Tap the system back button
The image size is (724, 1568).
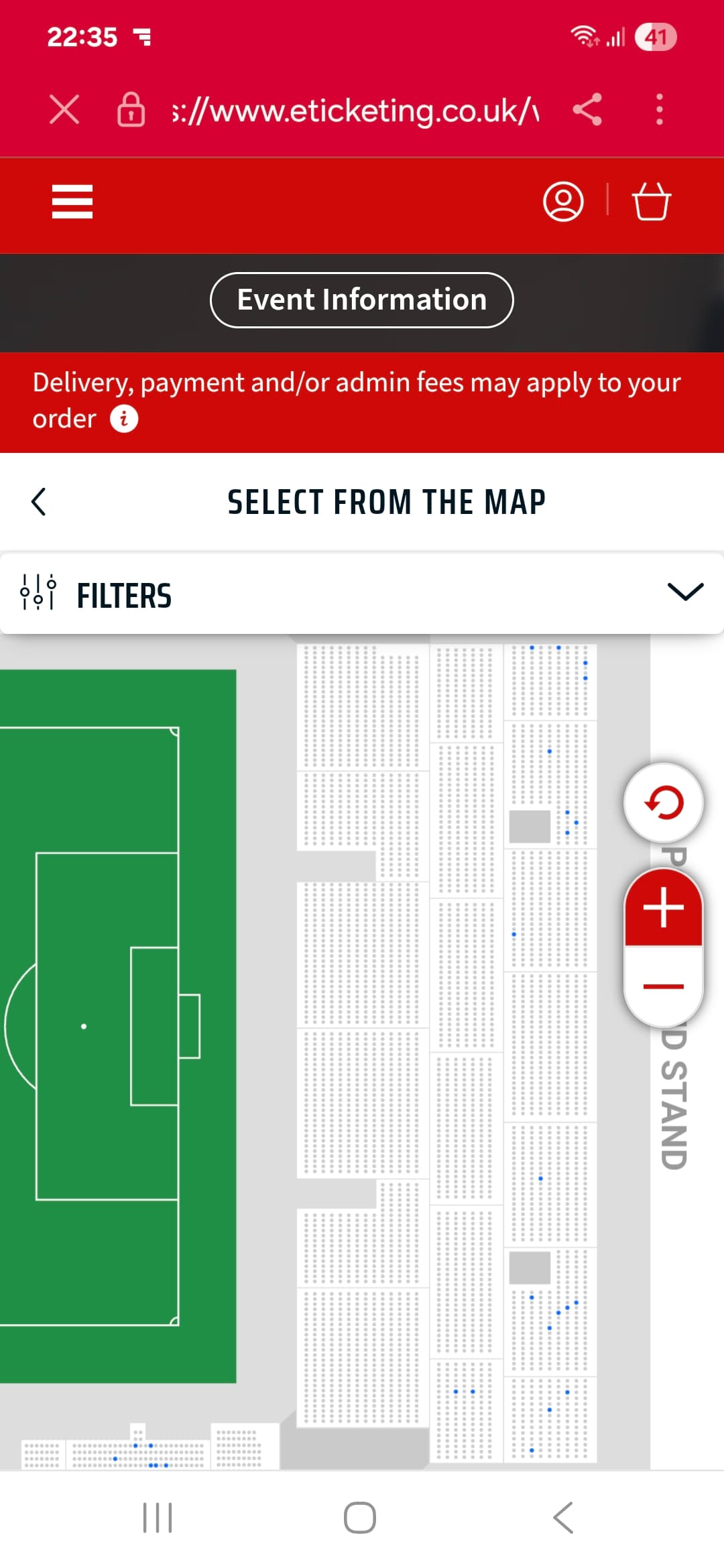pyautogui.click(x=563, y=1518)
